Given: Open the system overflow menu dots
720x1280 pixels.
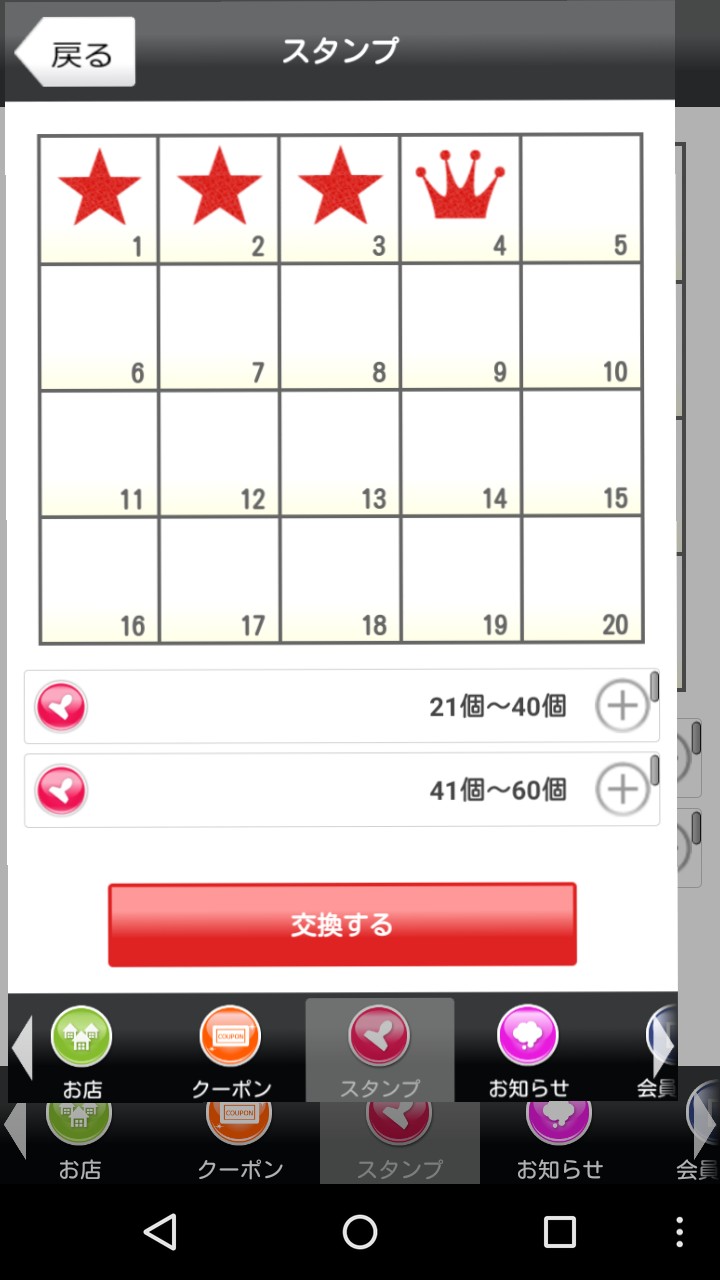Looking at the screenshot, I should pyautogui.click(x=680, y=1232).
